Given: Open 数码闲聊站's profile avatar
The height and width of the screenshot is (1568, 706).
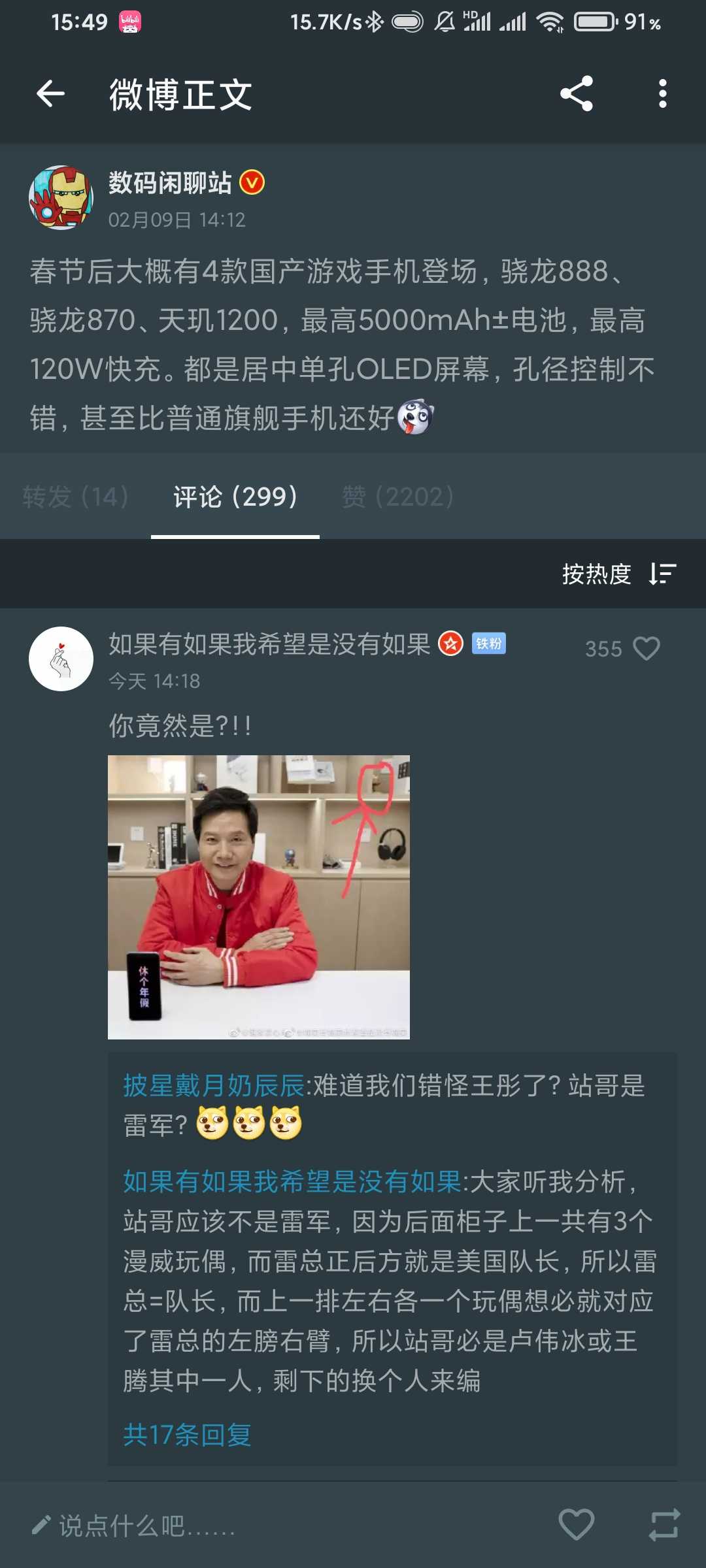Looking at the screenshot, I should [61, 197].
